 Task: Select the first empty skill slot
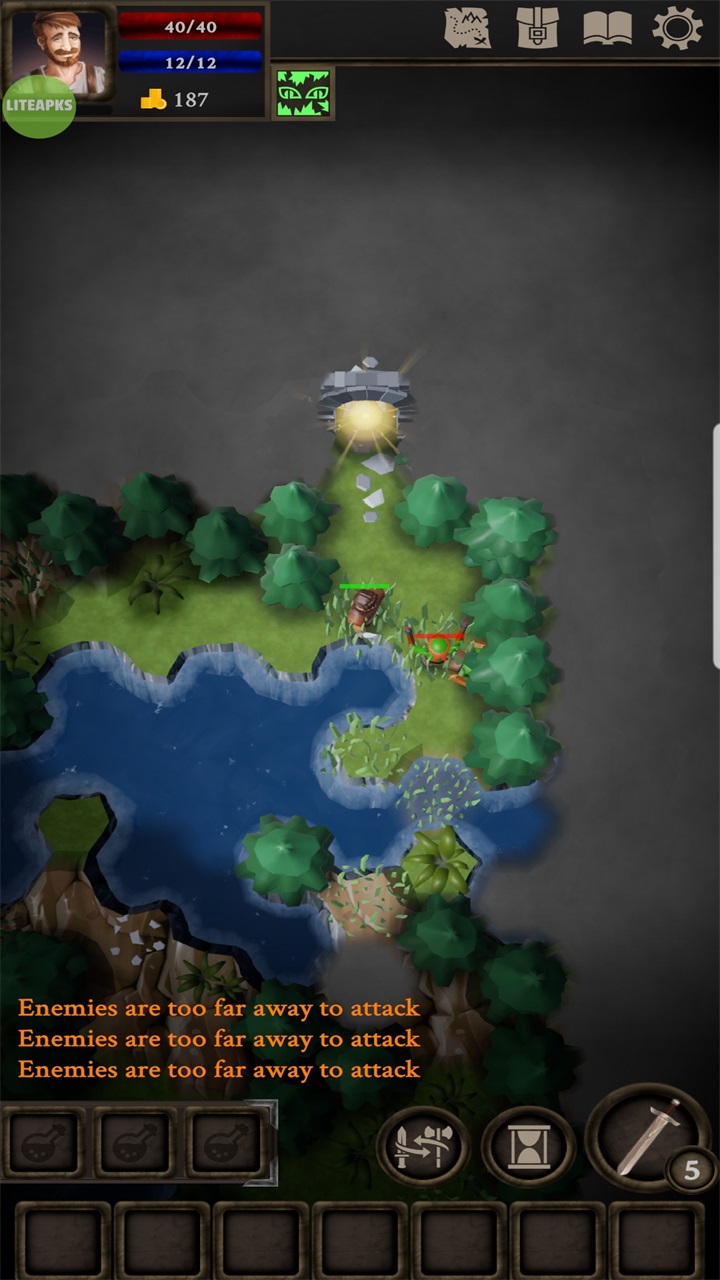[x=62, y=1240]
